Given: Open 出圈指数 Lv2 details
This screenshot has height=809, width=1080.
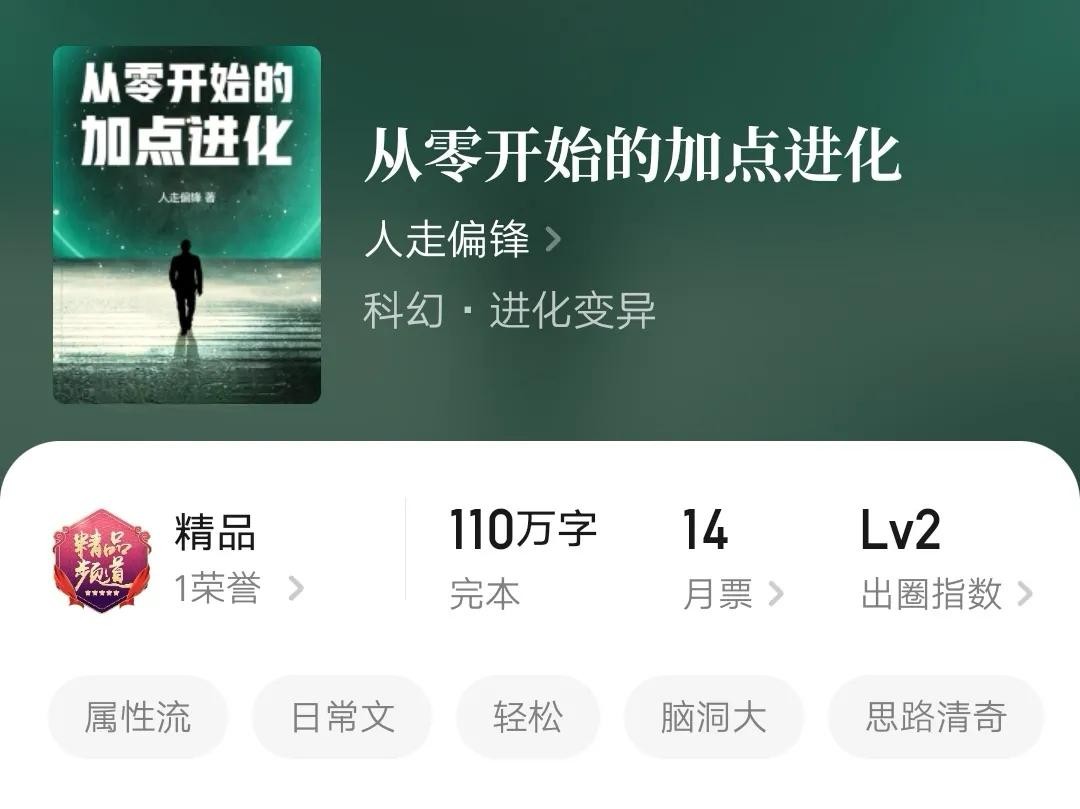Looking at the screenshot, I should pos(945,593).
